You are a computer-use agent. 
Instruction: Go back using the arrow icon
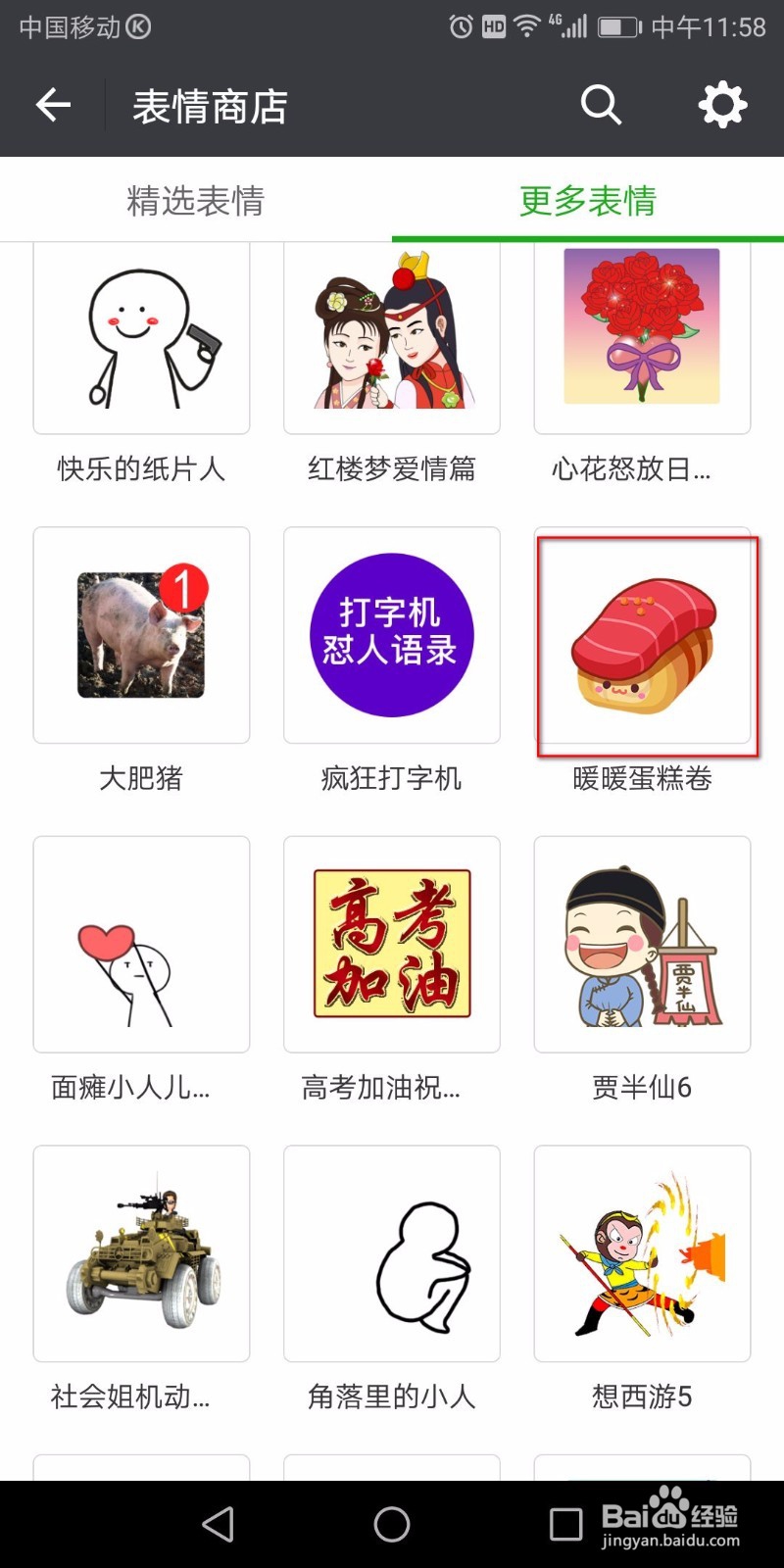click(53, 105)
